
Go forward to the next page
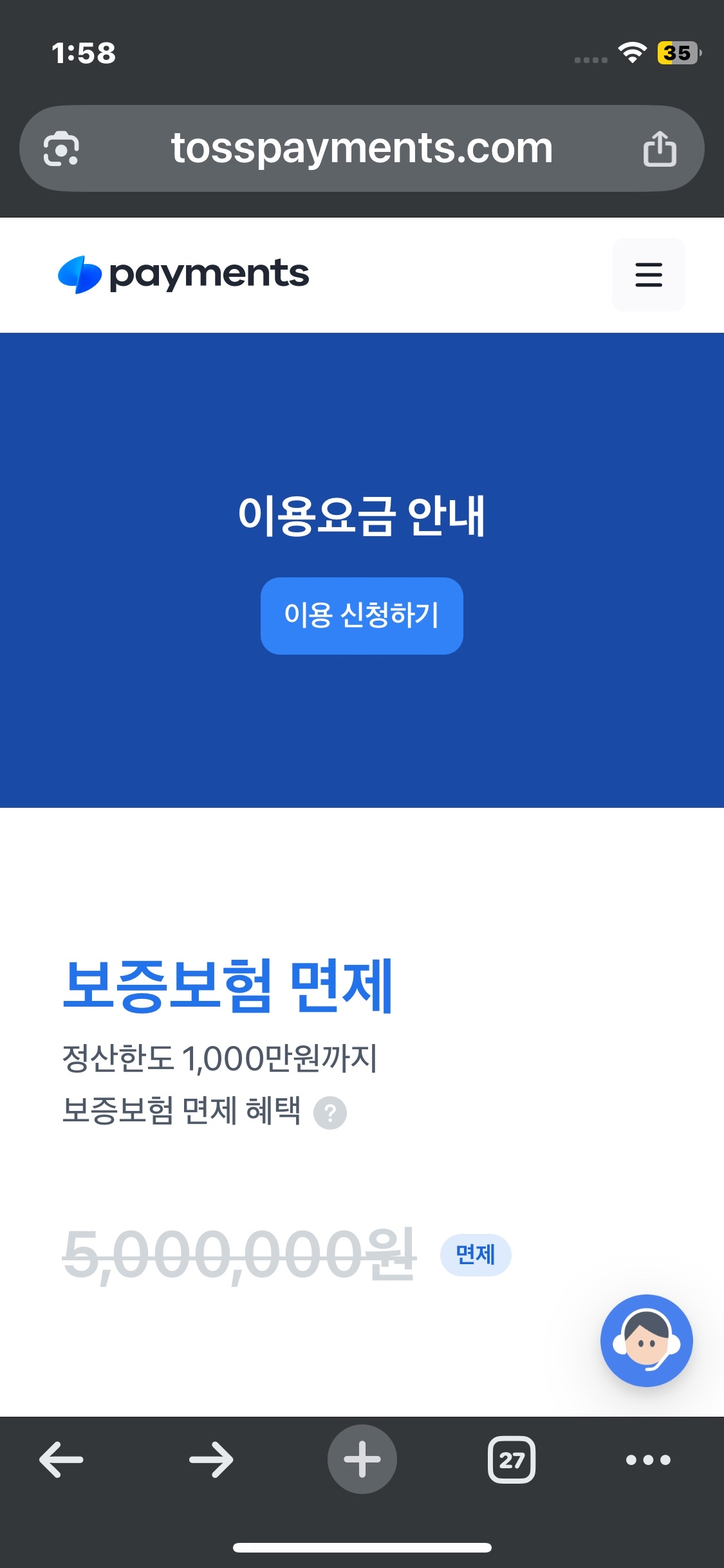[211, 1460]
